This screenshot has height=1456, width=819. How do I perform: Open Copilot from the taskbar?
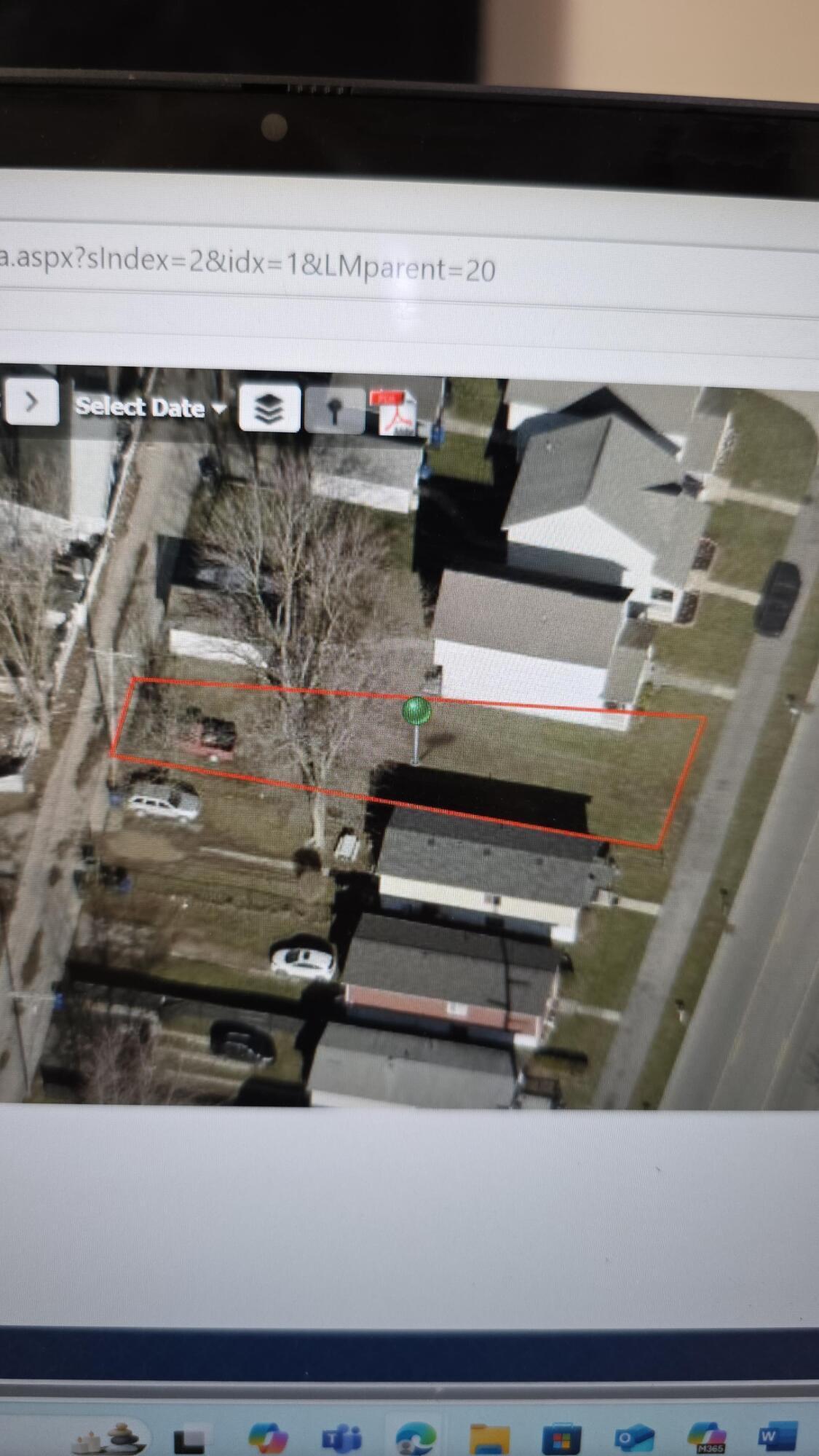click(x=267, y=1438)
